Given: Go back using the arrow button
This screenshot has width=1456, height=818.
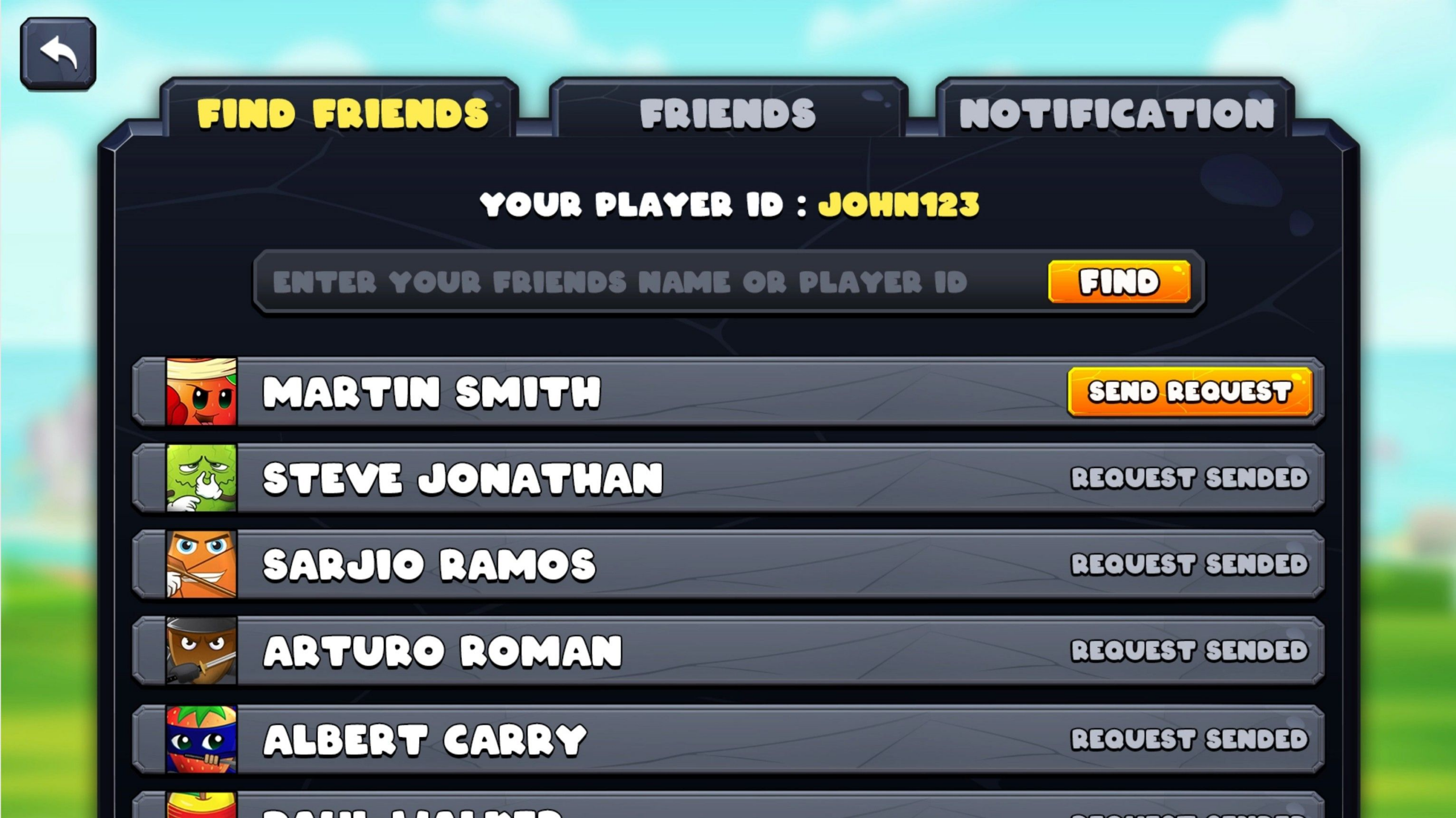Looking at the screenshot, I should point(58,53).
